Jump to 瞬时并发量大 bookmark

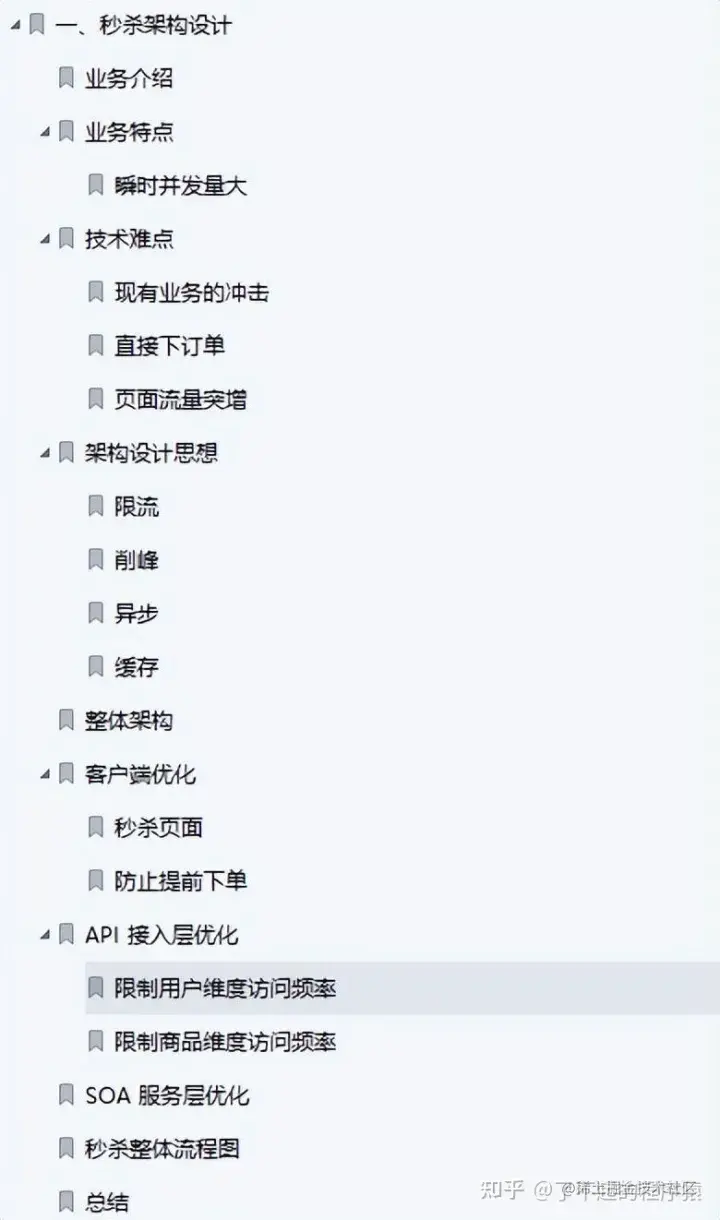[179, 185]
